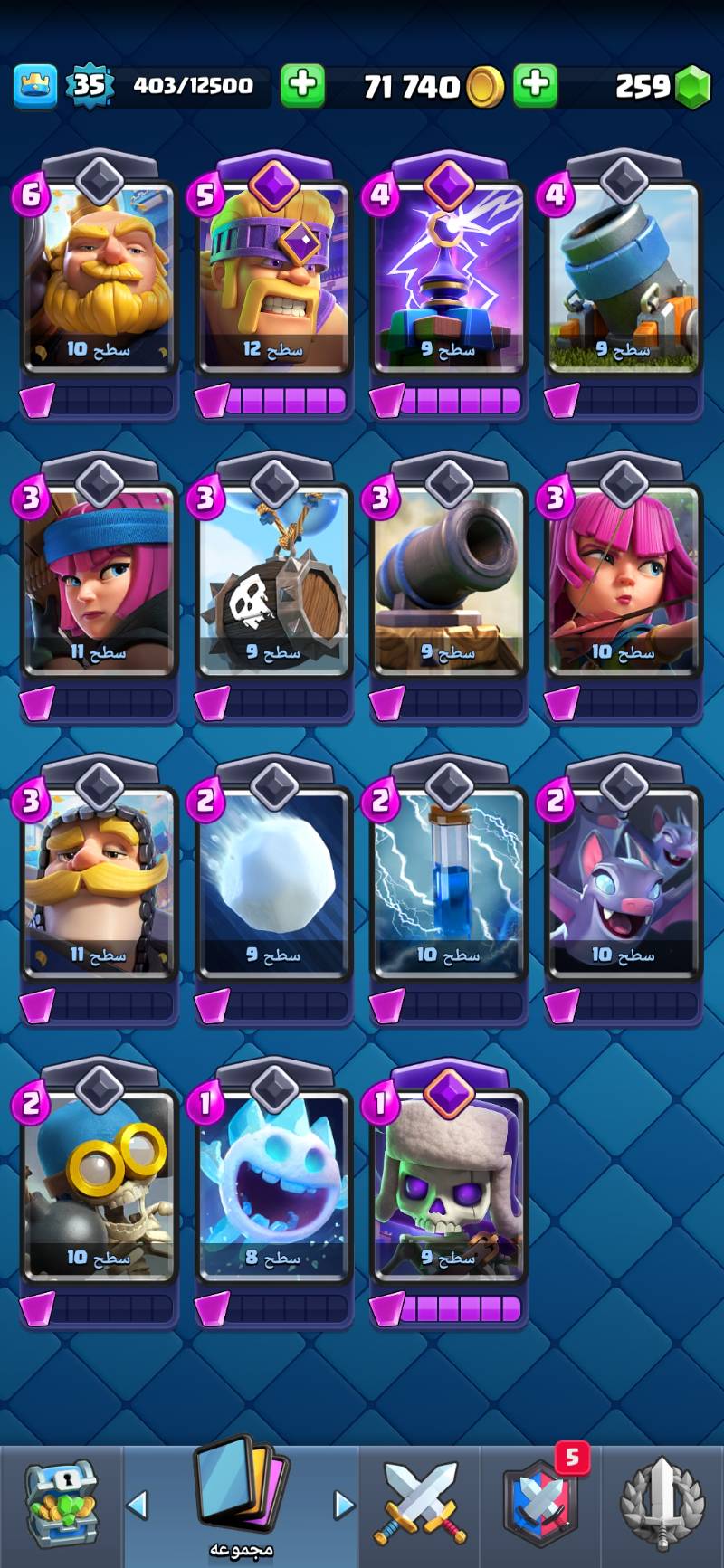Switch to the Shop chest tab
Image resolution: width=724 pixels, height=1568 pixels.
click(61, 1504)
